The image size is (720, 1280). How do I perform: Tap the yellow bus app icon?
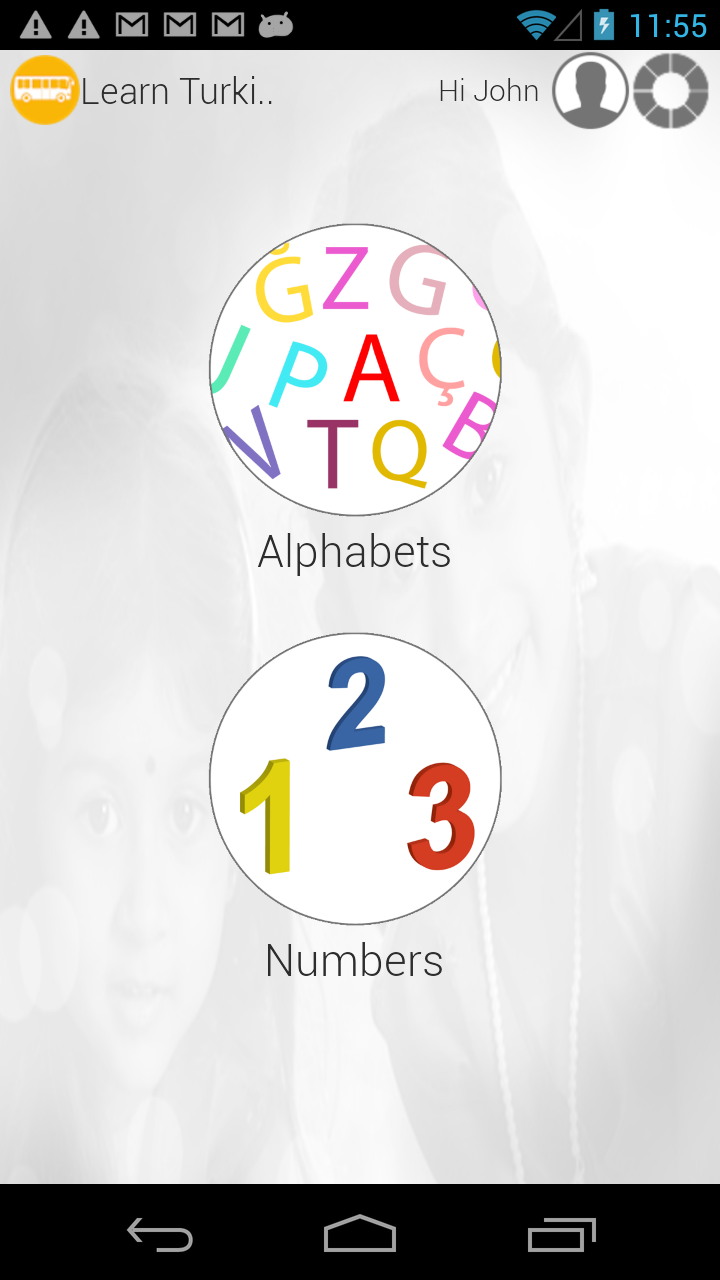pyautogui.click(x=44, y=91)
